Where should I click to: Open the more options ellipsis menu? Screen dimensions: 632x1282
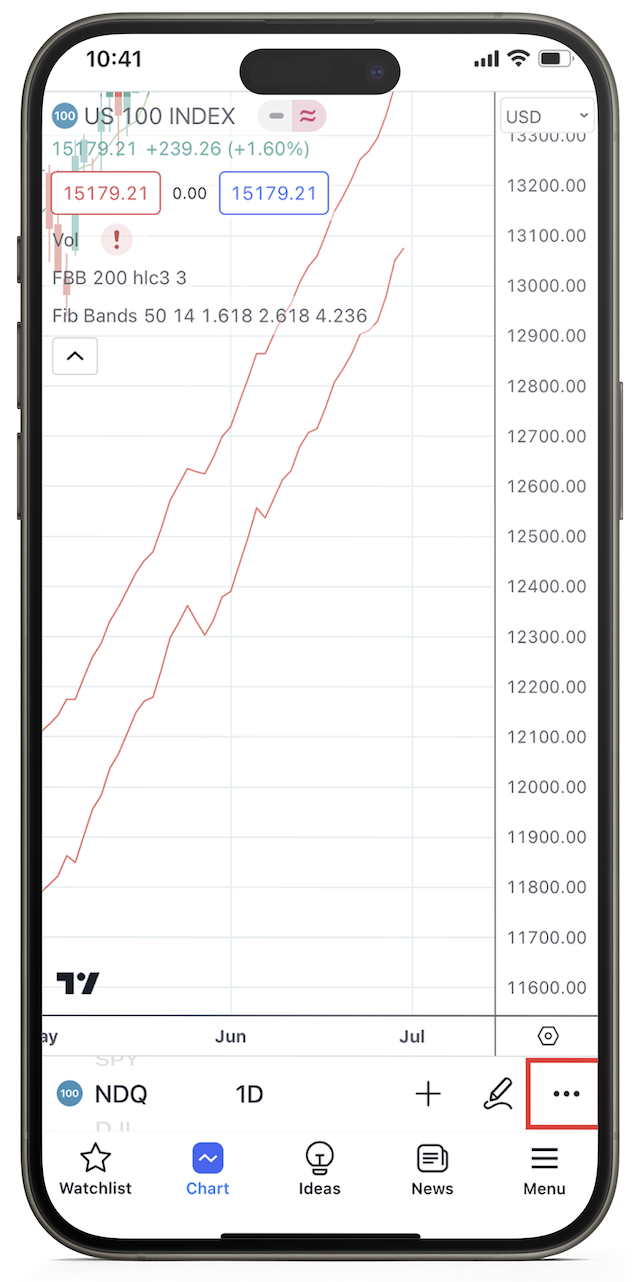point(565,1094)
